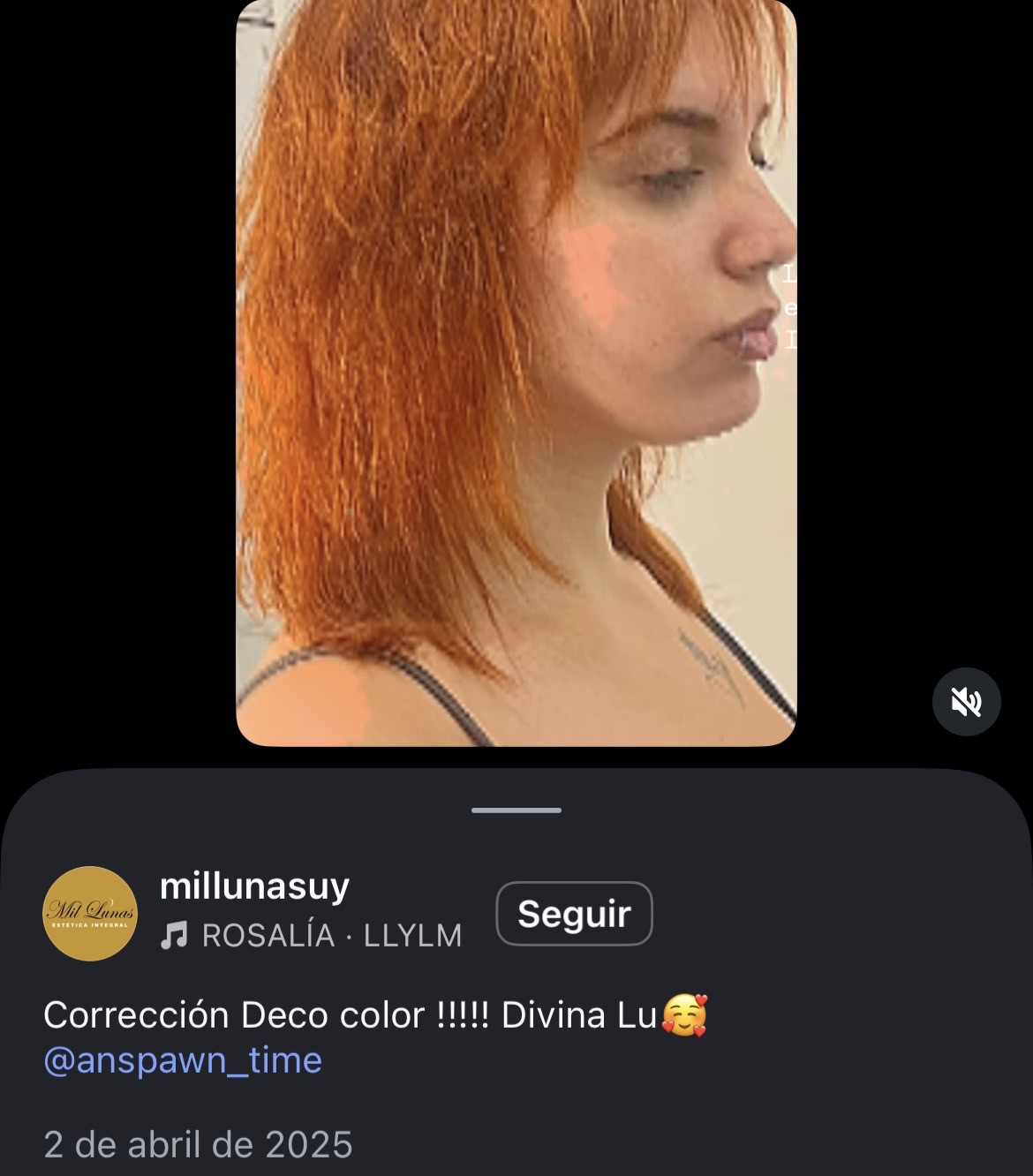Screen dimensions: 1033x1176
Task: Open millunasuy profile picture
Action: [x=90, y=913]
